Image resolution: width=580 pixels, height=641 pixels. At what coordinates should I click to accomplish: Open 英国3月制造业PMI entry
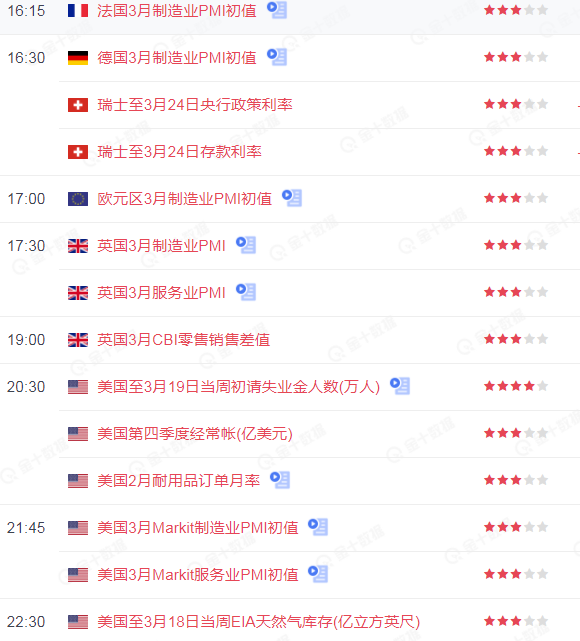161,246
